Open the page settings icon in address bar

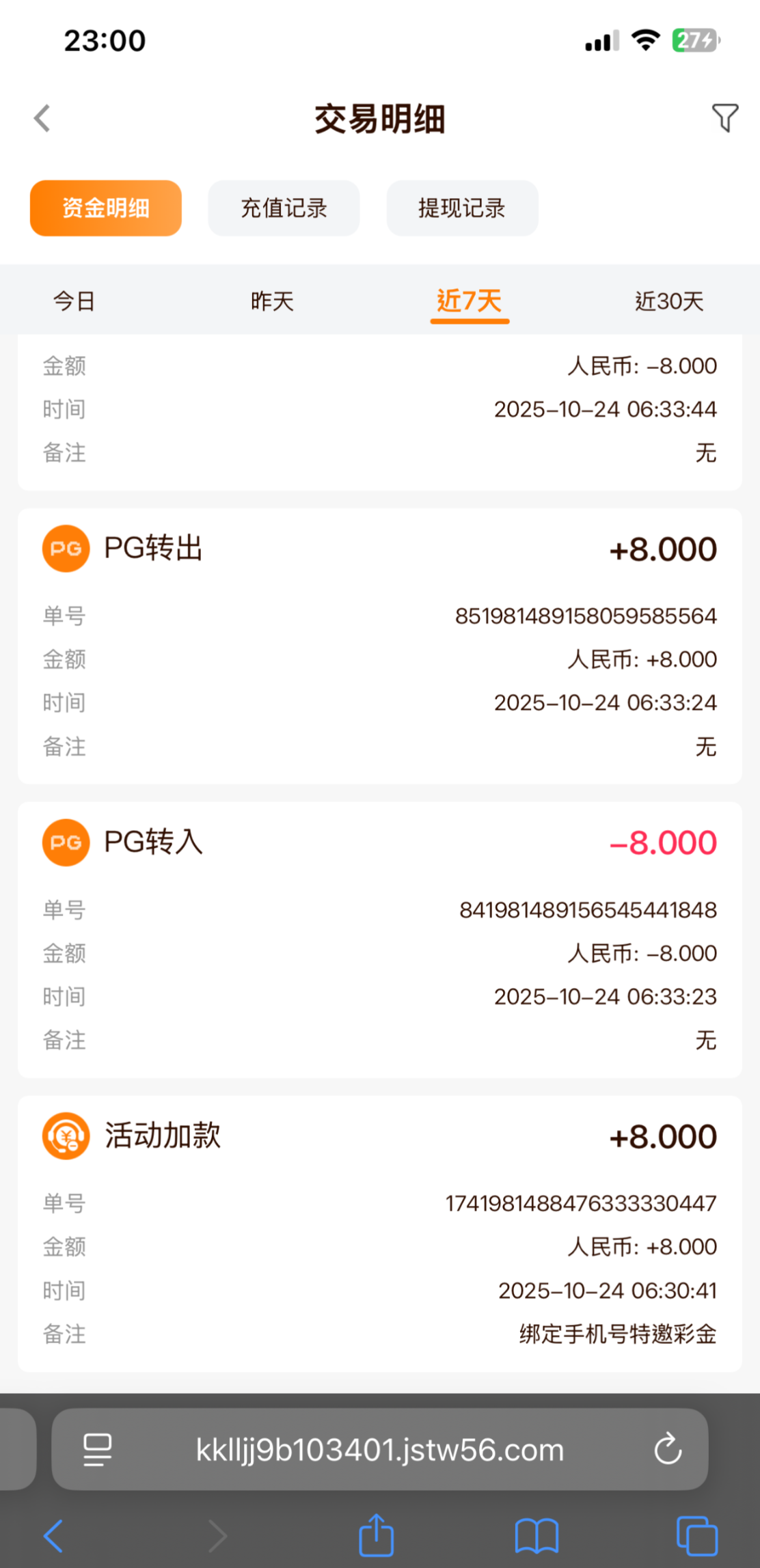click(x=97, y=1449)
